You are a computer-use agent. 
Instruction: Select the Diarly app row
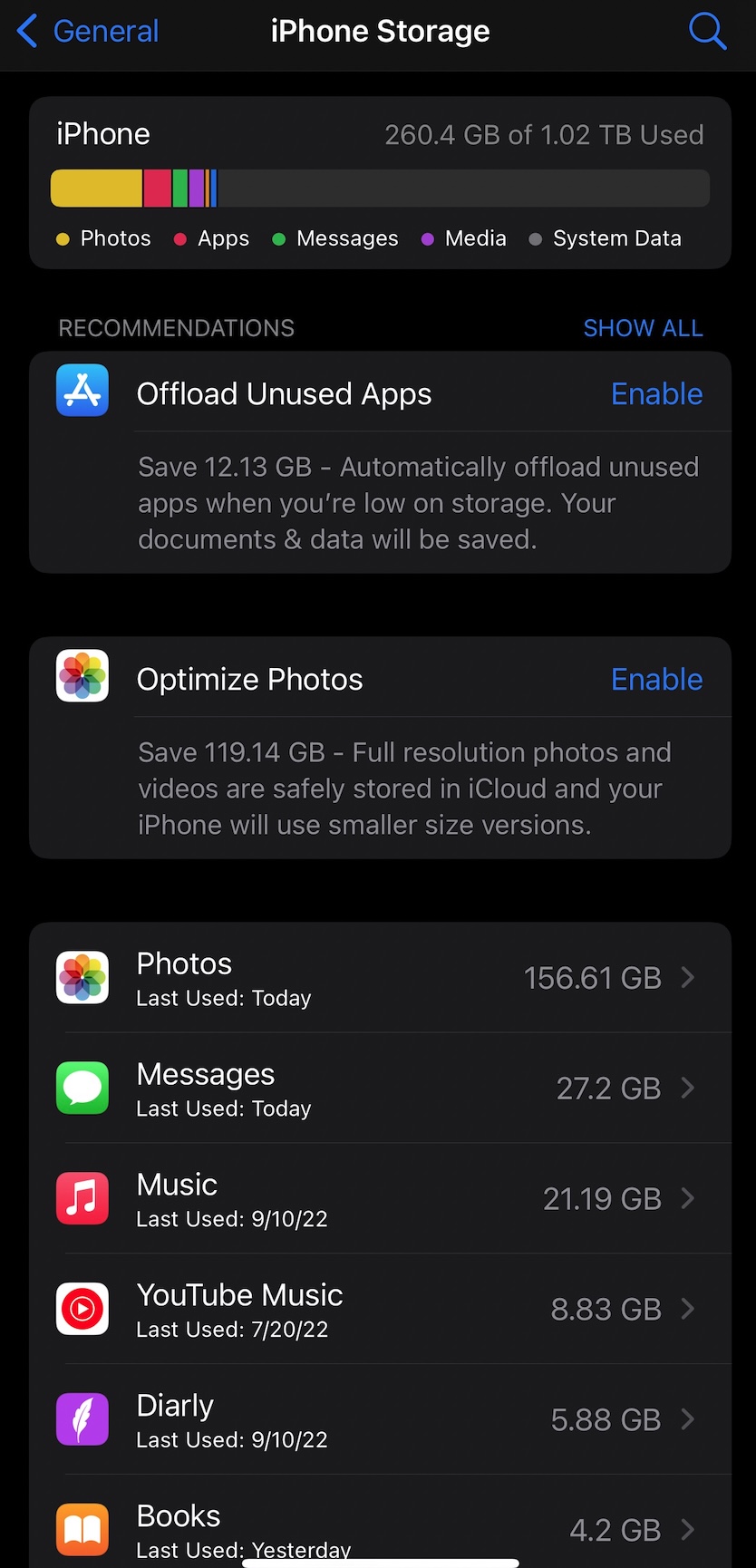click(x=379, y=1420)
